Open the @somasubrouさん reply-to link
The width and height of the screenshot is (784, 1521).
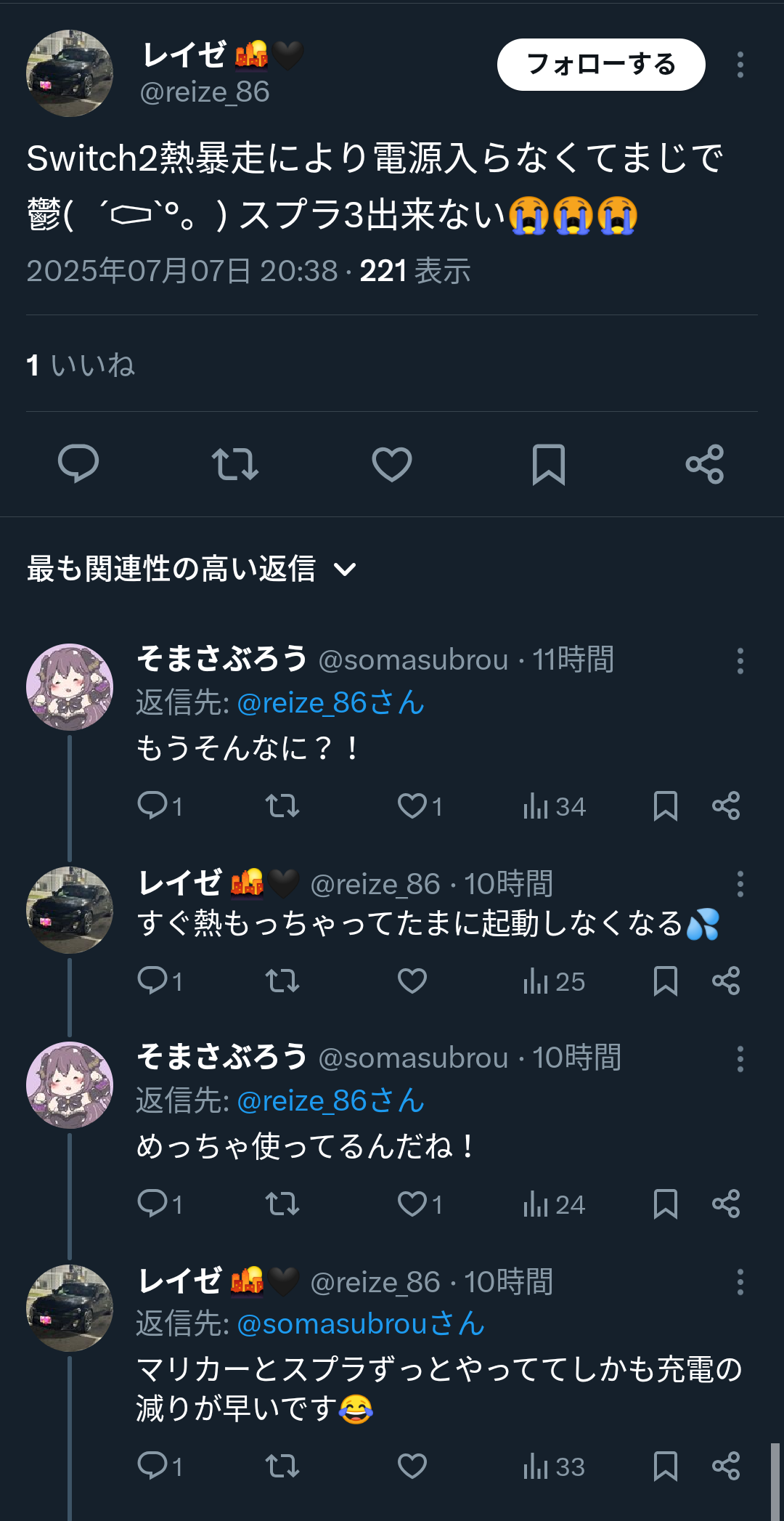click(x=361, y=1323)
